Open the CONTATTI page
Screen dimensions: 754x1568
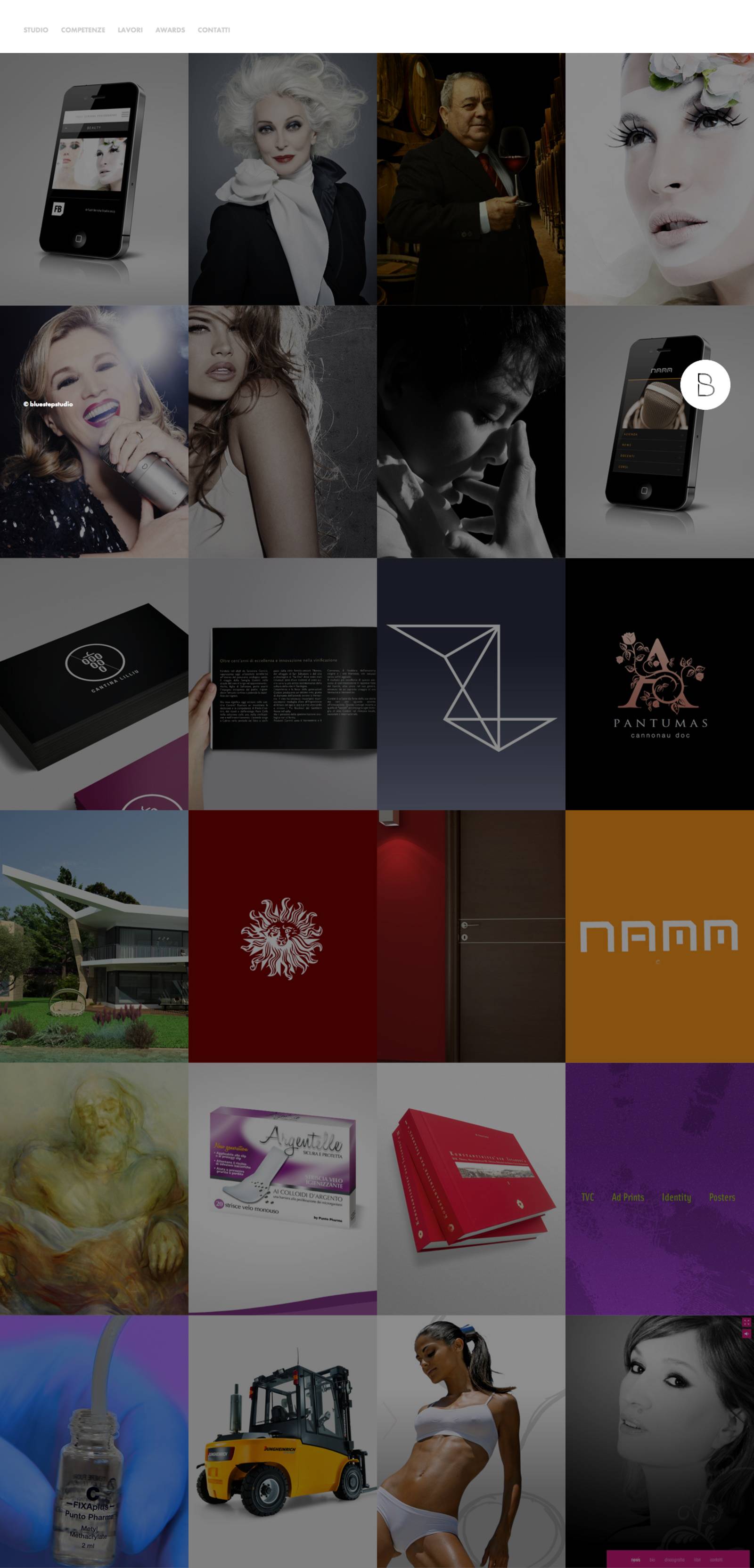(x=214, y=30)
